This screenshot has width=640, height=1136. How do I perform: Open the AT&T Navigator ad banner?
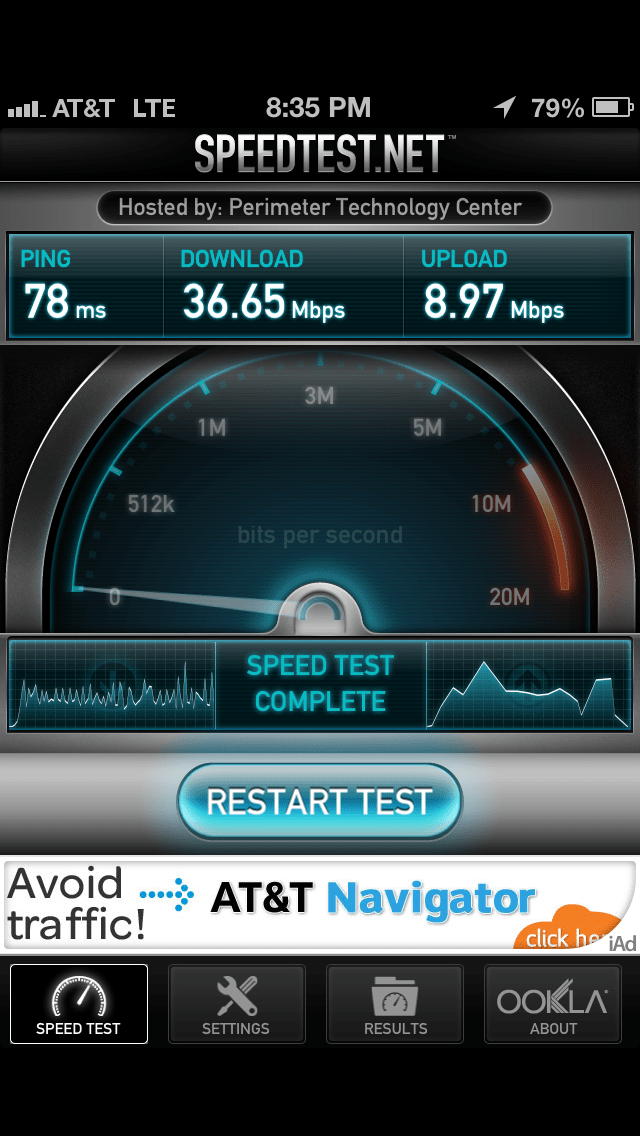(x=320, y=904)
